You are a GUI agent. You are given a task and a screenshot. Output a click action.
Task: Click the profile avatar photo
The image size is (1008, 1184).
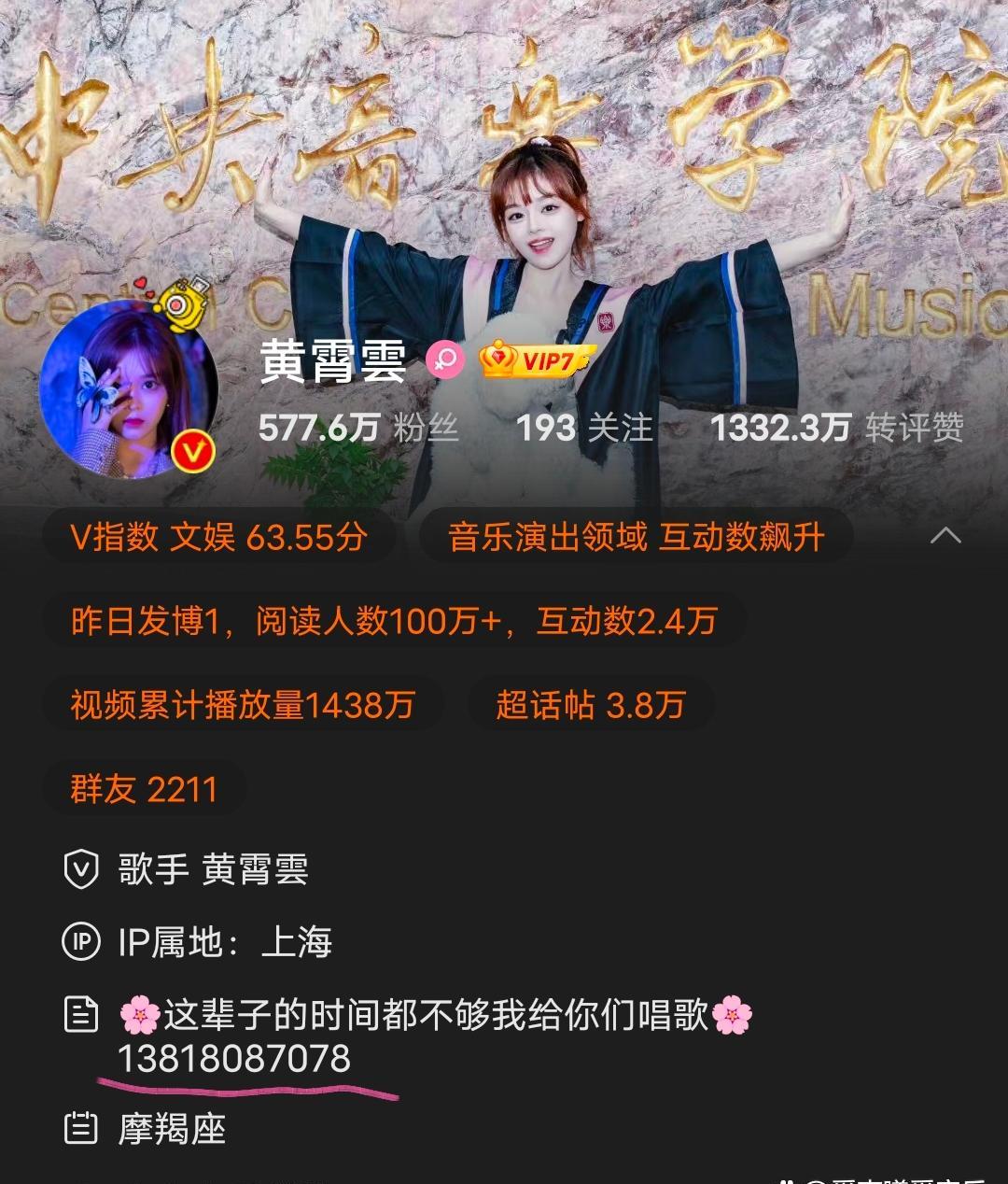tap(130, 392)
